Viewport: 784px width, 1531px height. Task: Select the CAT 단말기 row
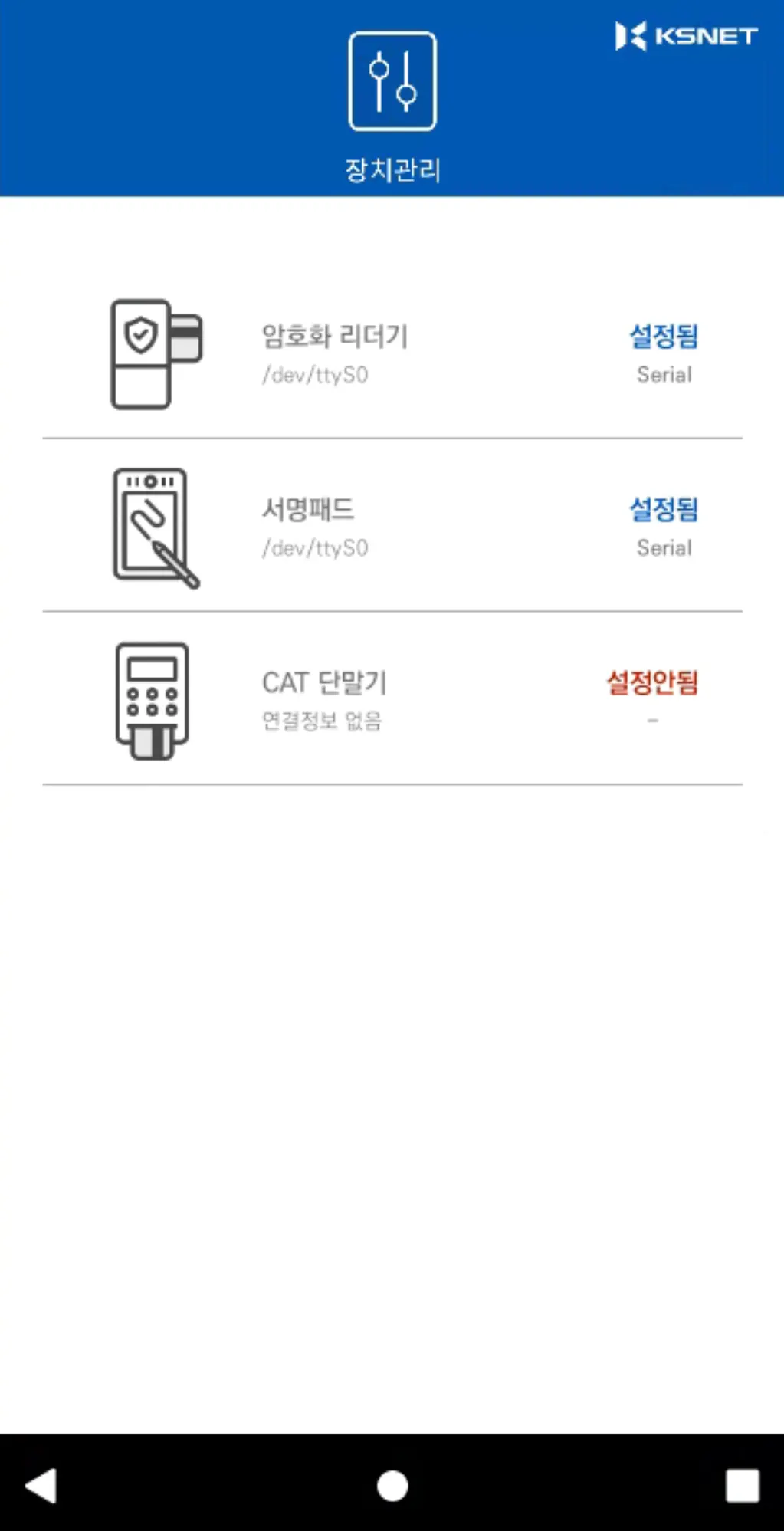click(x=392, y=700)
